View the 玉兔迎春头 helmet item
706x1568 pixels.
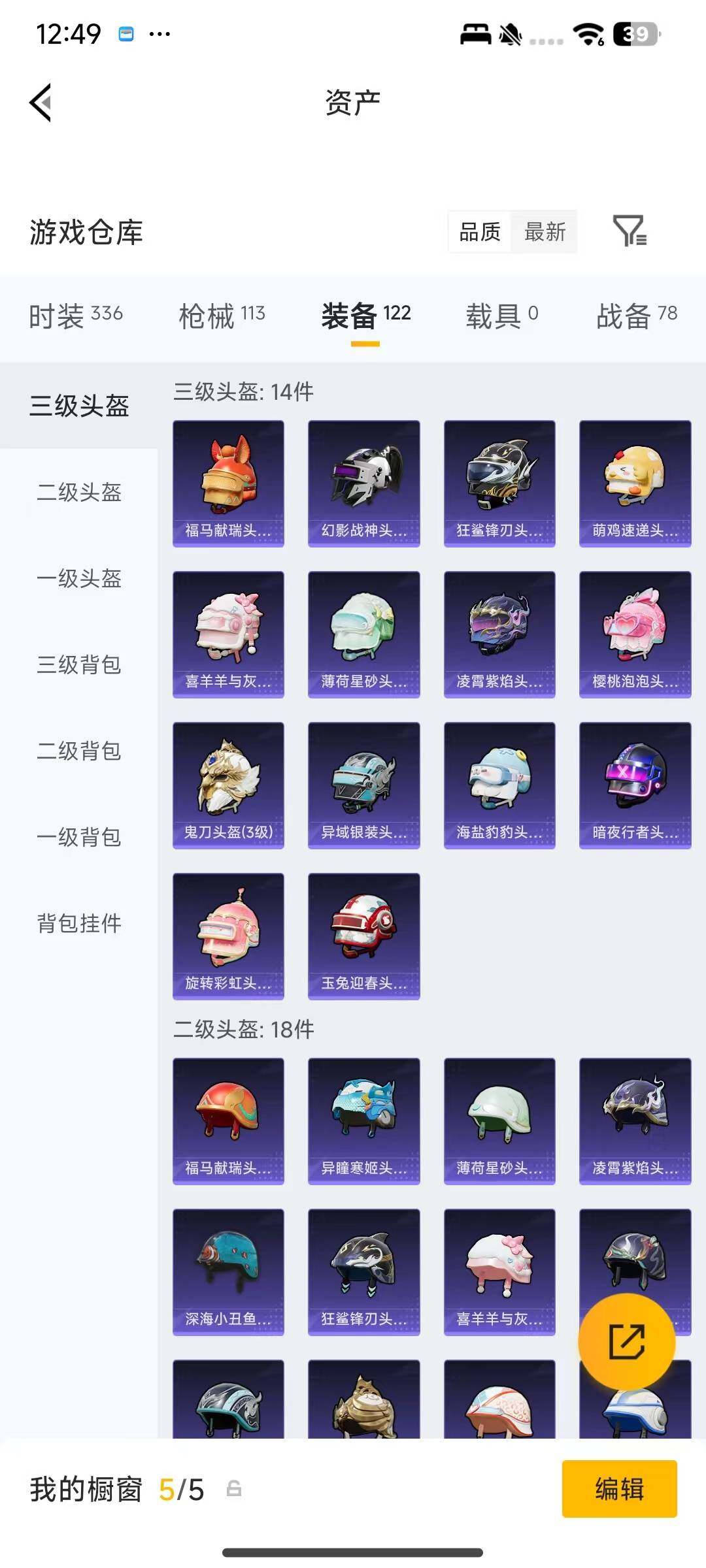(363, 934)
